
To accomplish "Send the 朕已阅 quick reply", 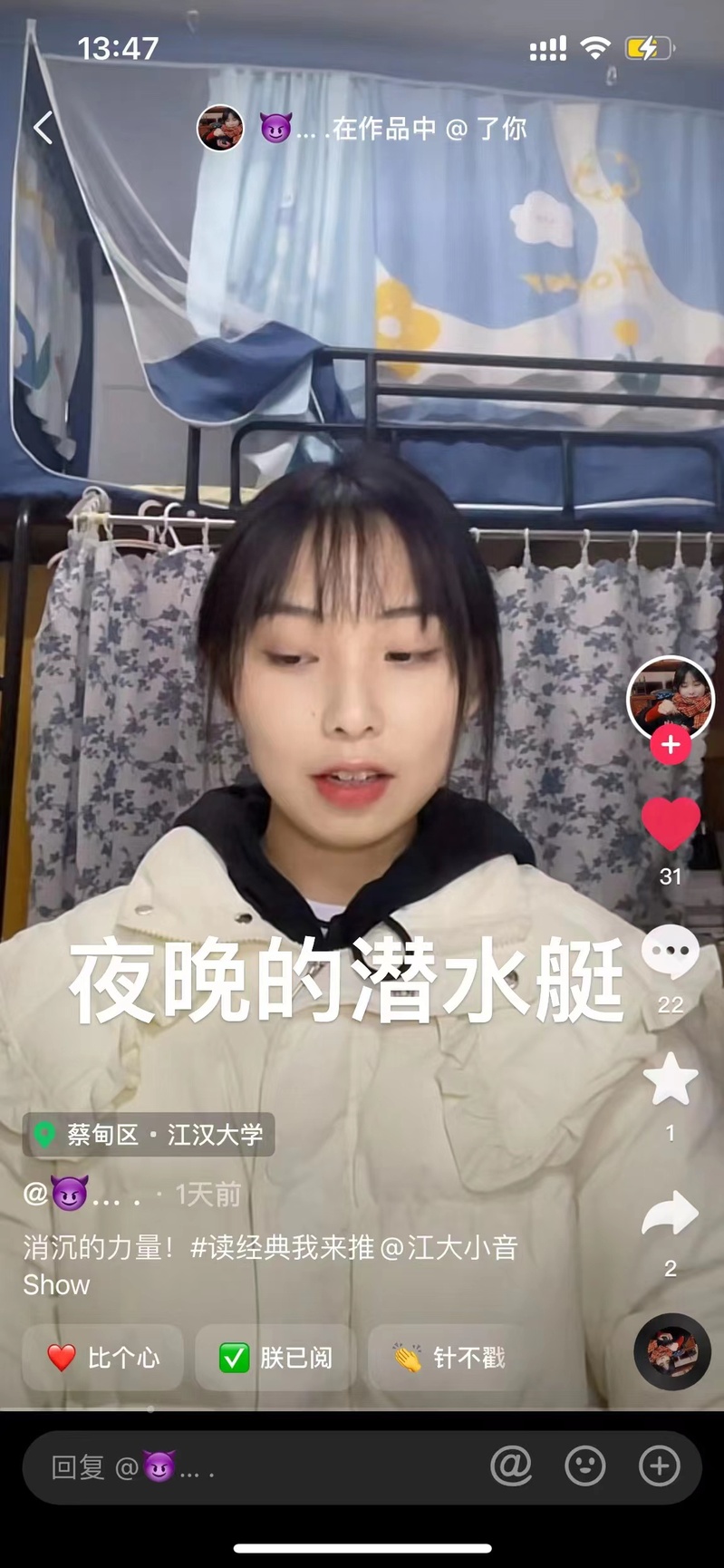I will coord(275,1357).
